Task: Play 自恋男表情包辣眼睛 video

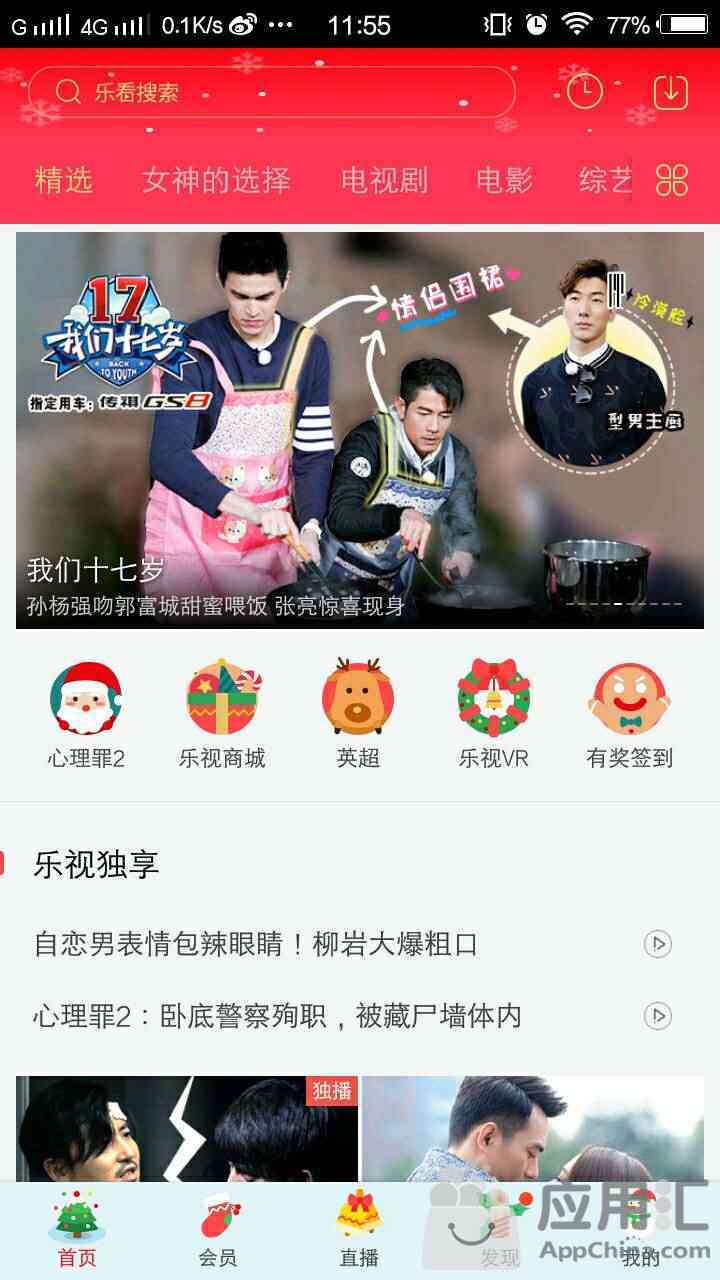Action: pyautogui.click(x=352, y=944)
